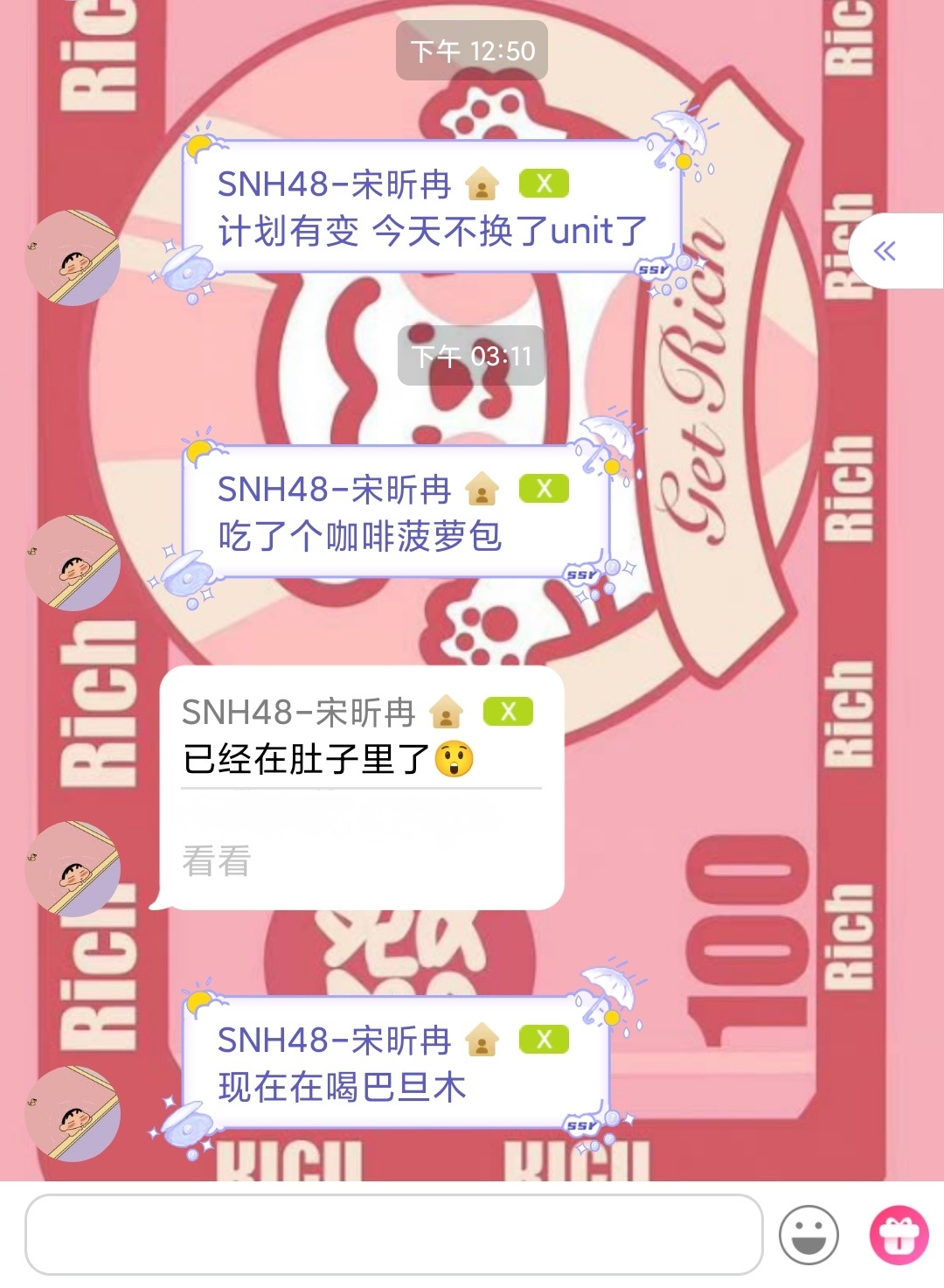
Task: Expand the side panel arrow
Action: point(885,251)
